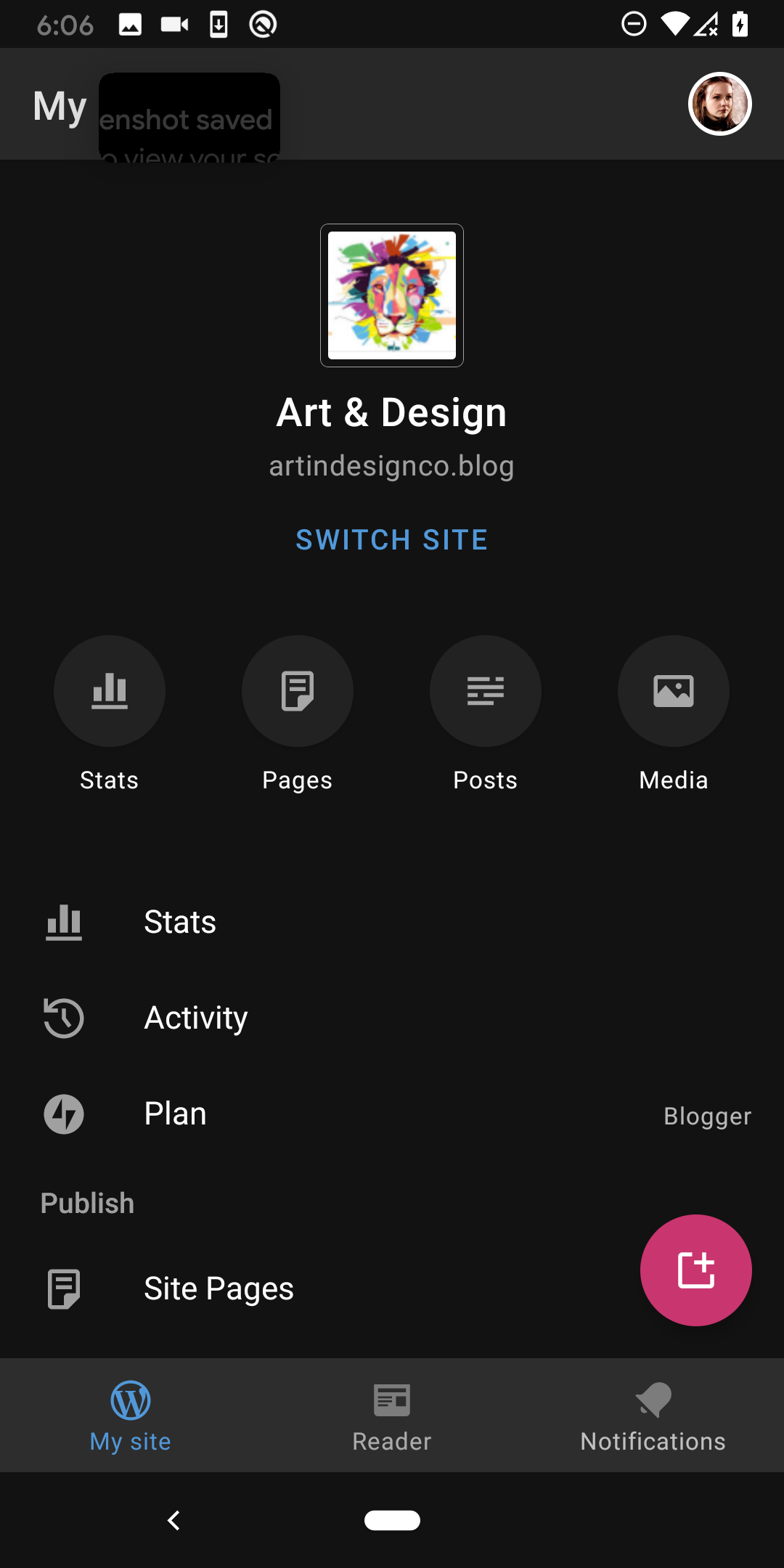Open the Plan Jetpack icon

(63, 1114)
